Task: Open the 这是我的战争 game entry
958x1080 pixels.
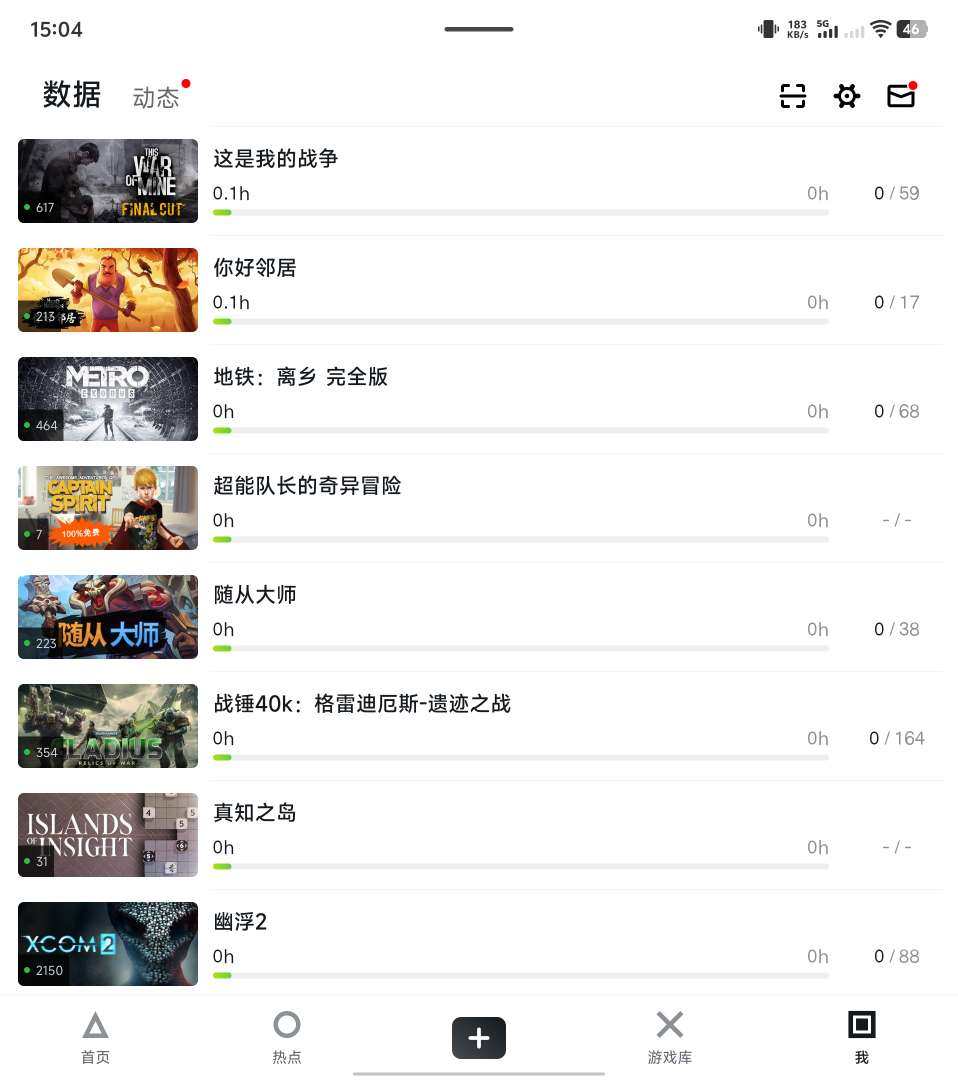Action: click(x=276, y=159)
